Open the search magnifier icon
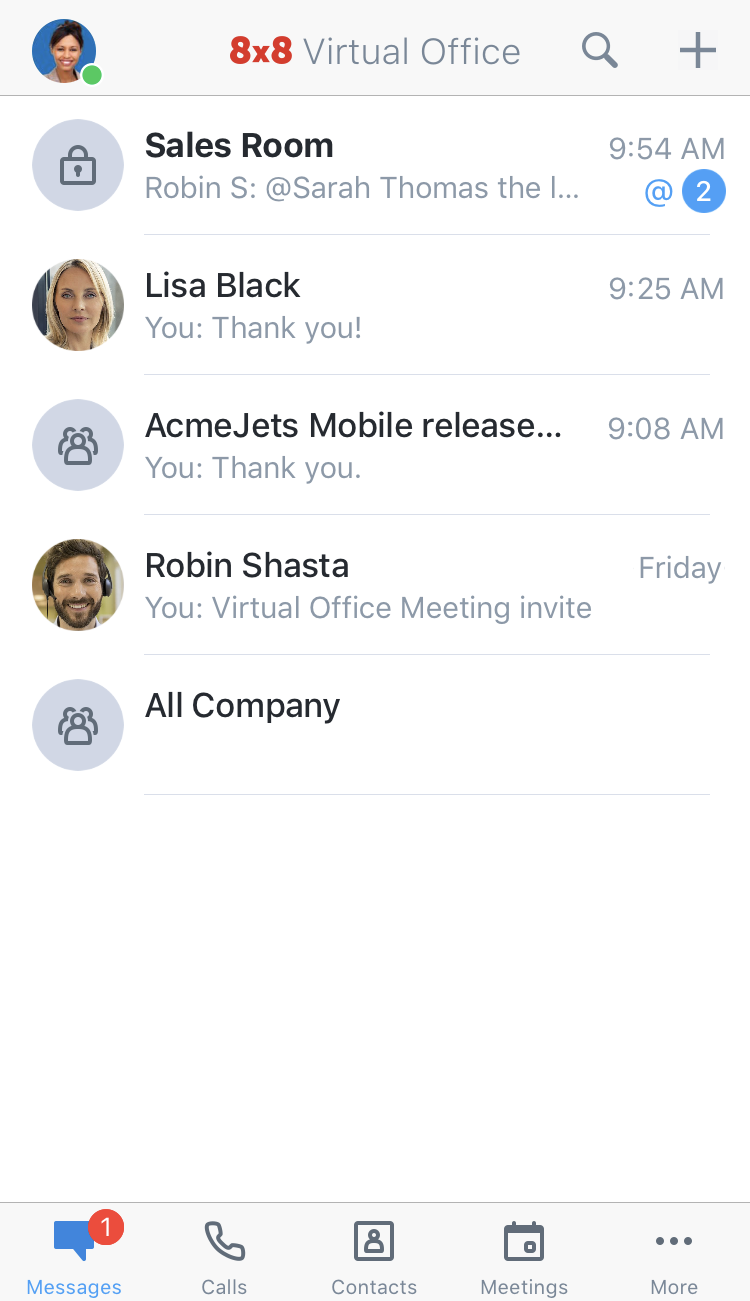Viewport: 750px width, 1301px height. pos(599,50)
